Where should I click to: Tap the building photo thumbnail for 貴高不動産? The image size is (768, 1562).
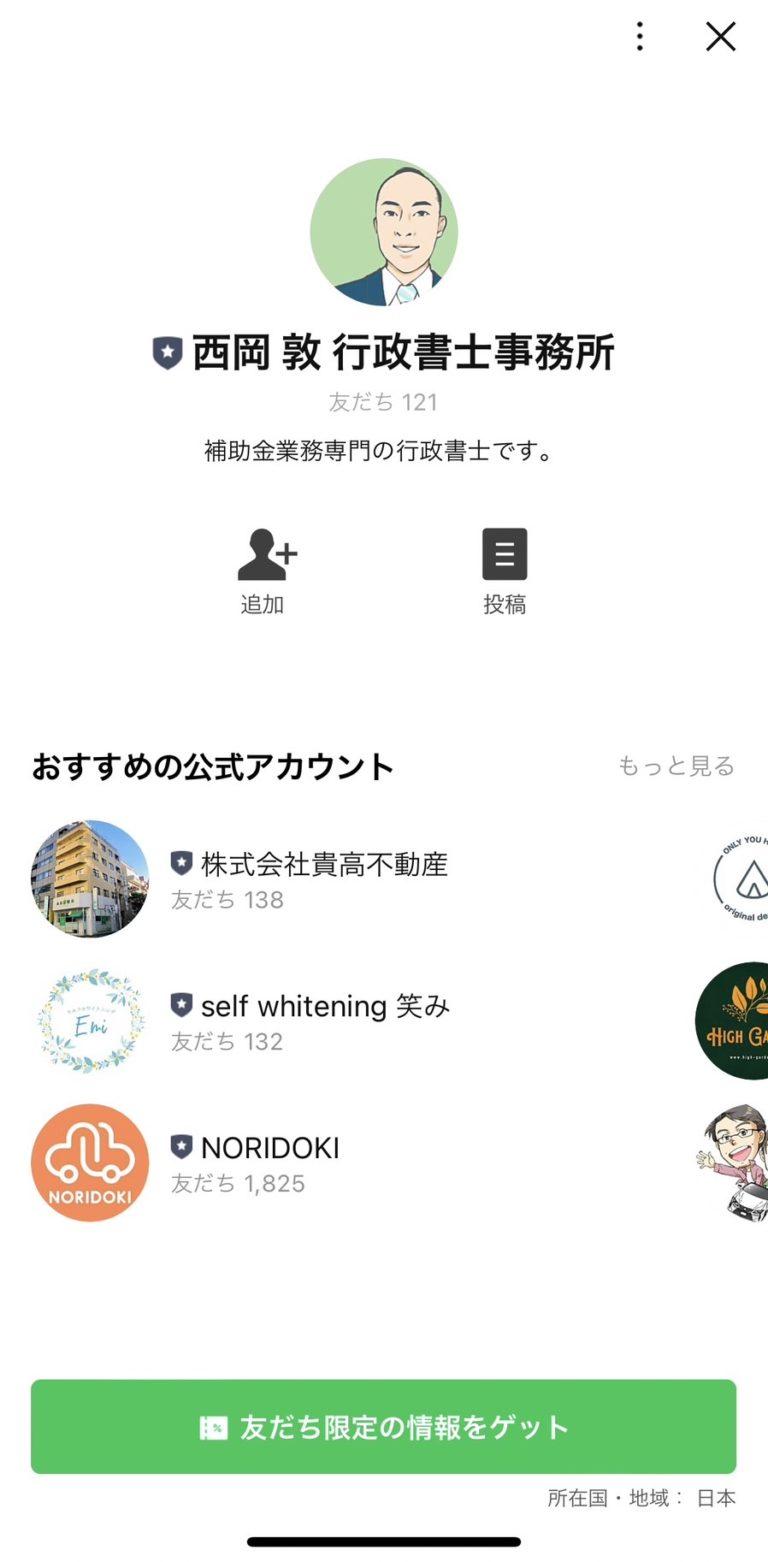(x=89, y=880)
